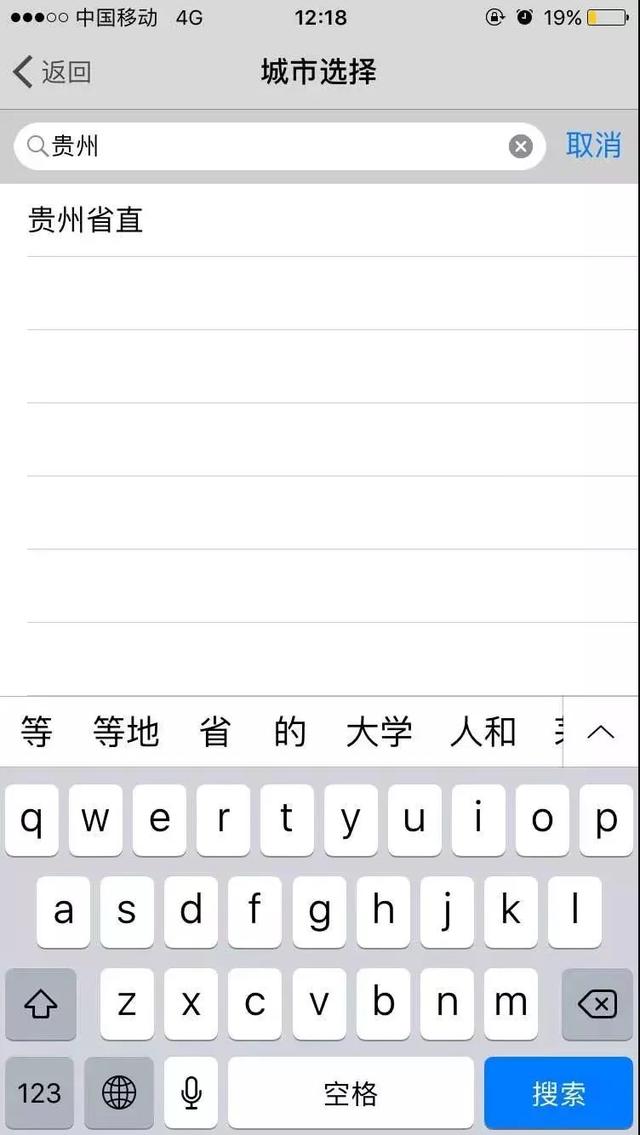The height and width of the screenshot is (1135, 640).
Task: Tap the 空格 space key
Action: pyautogui.click(x=351, y=1093)
